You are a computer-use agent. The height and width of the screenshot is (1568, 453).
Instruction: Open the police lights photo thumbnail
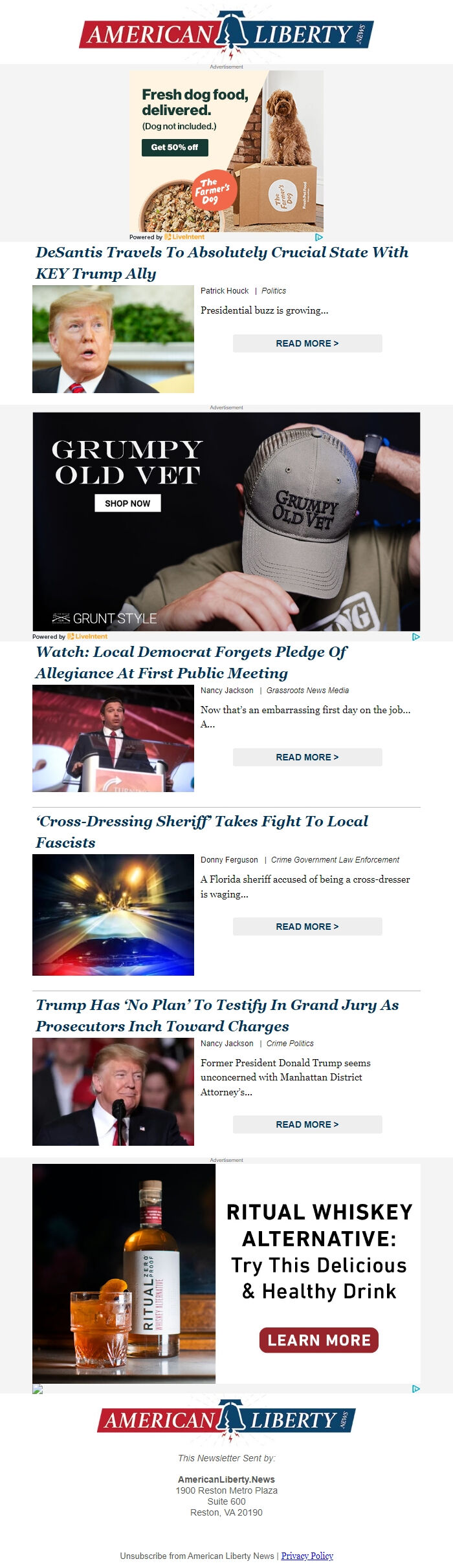pyautogui.click(x=113, y=914)
